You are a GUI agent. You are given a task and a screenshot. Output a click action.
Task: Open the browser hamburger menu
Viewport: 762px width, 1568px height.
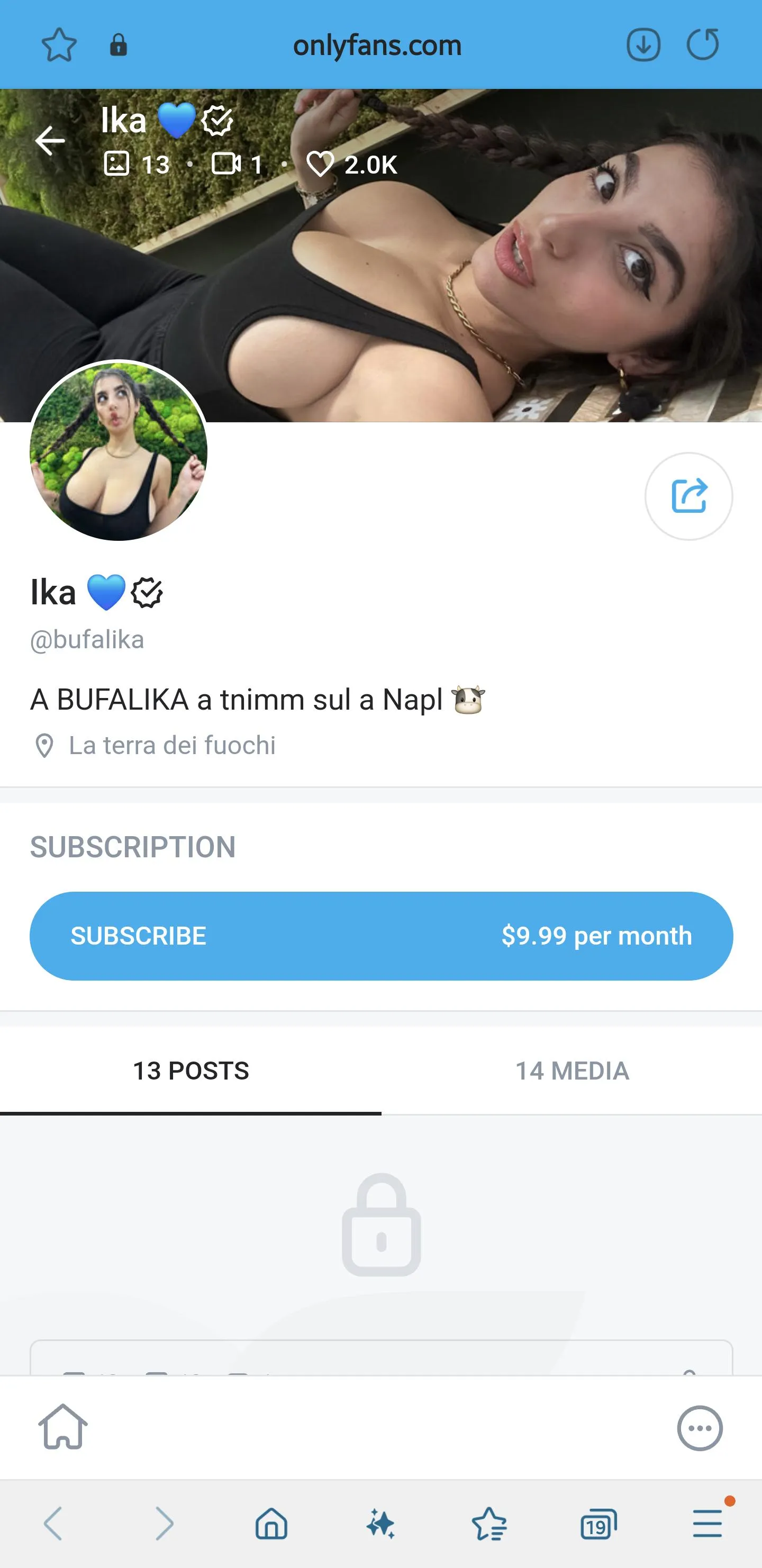707,1524
